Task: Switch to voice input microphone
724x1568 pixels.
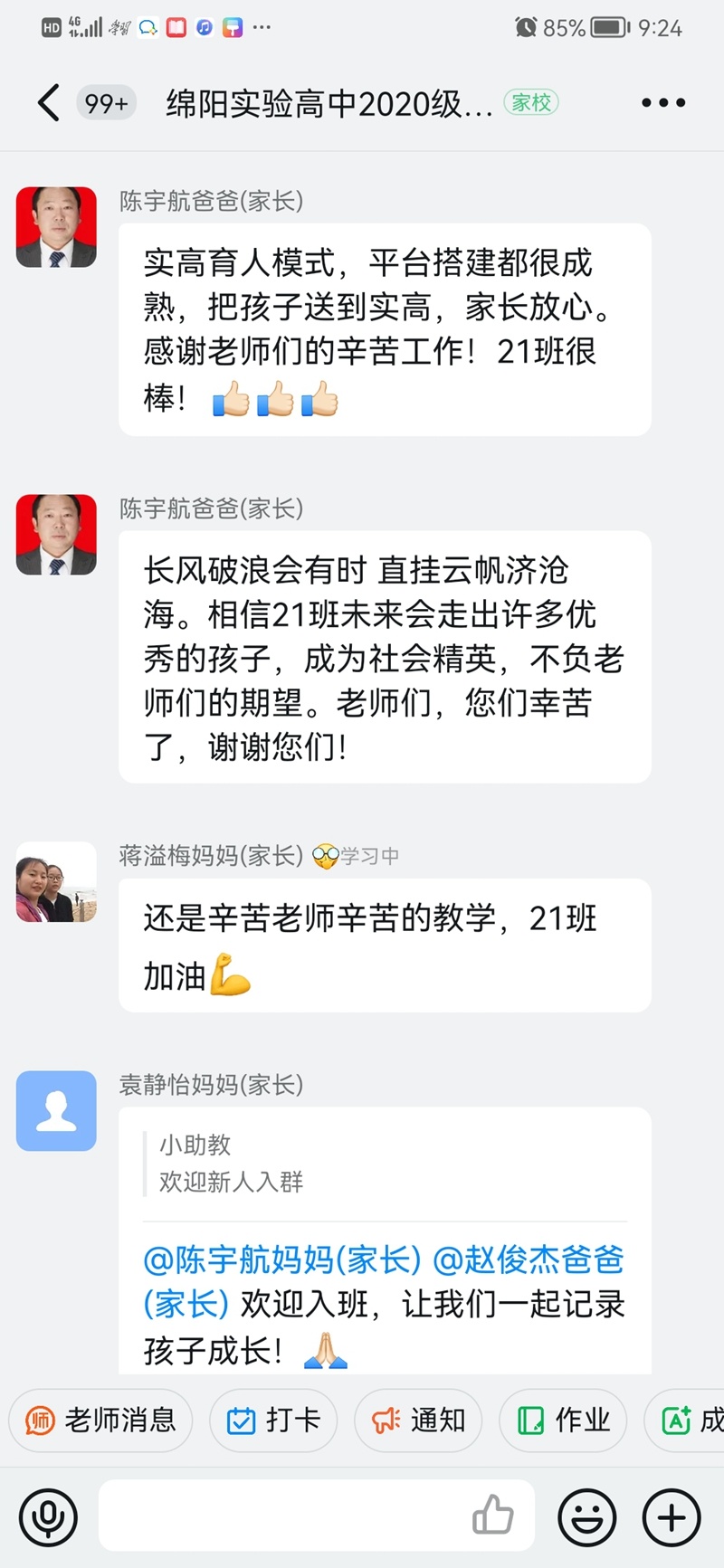Action: (48, 1517)
